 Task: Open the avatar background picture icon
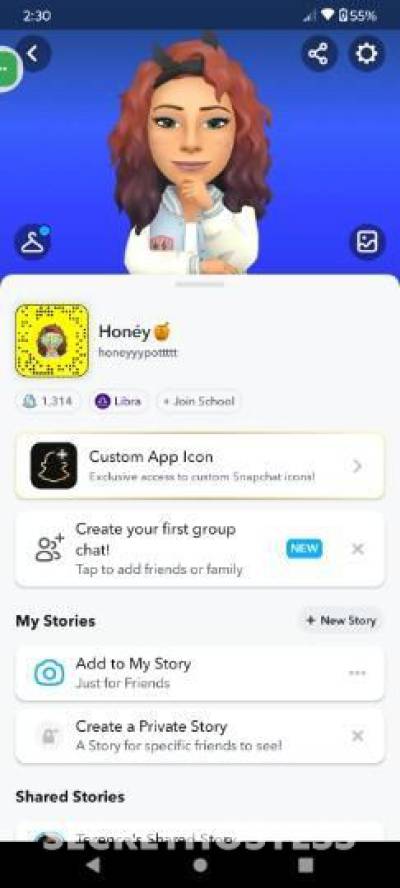point(367,242)
